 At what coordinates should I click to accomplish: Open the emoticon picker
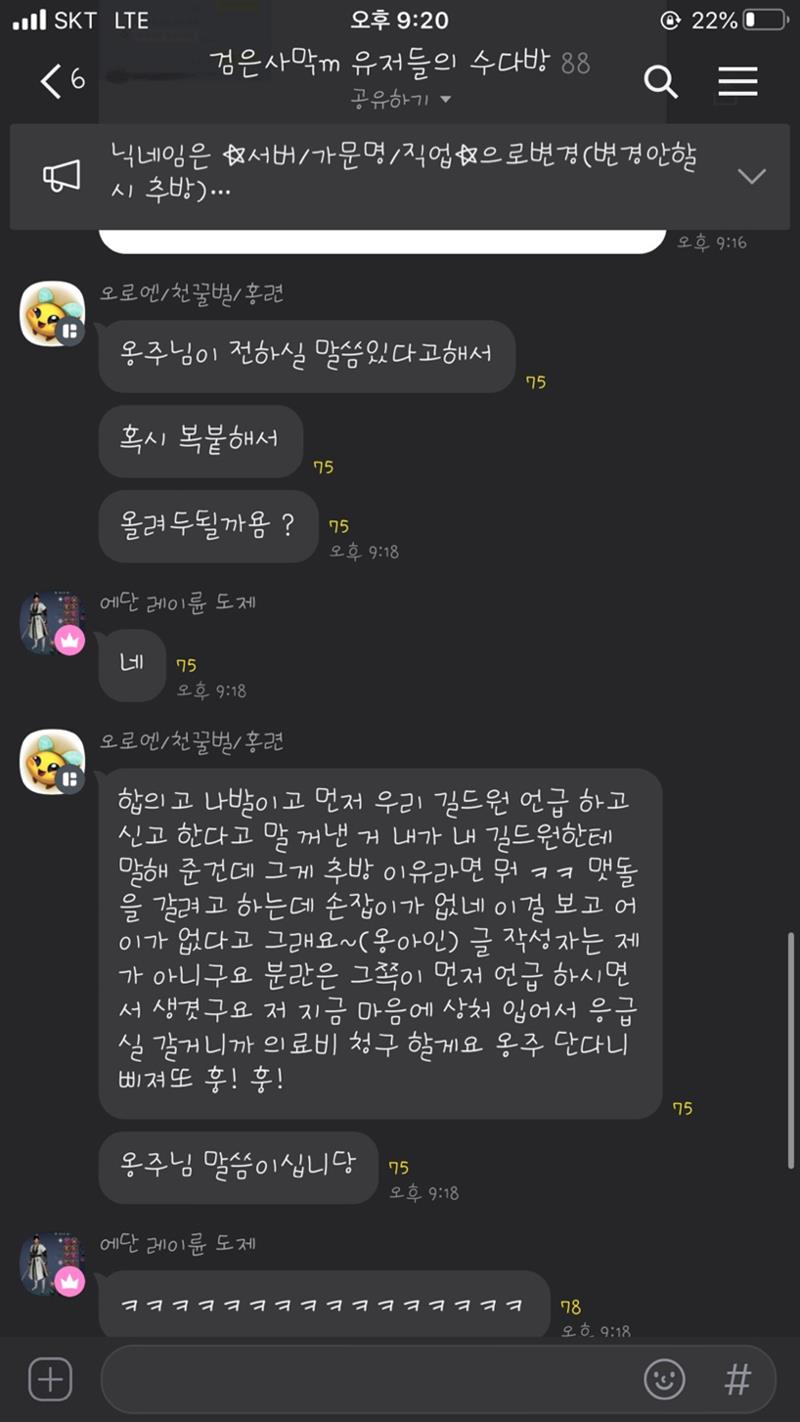pyautogui.click(x=664, y=1381)
